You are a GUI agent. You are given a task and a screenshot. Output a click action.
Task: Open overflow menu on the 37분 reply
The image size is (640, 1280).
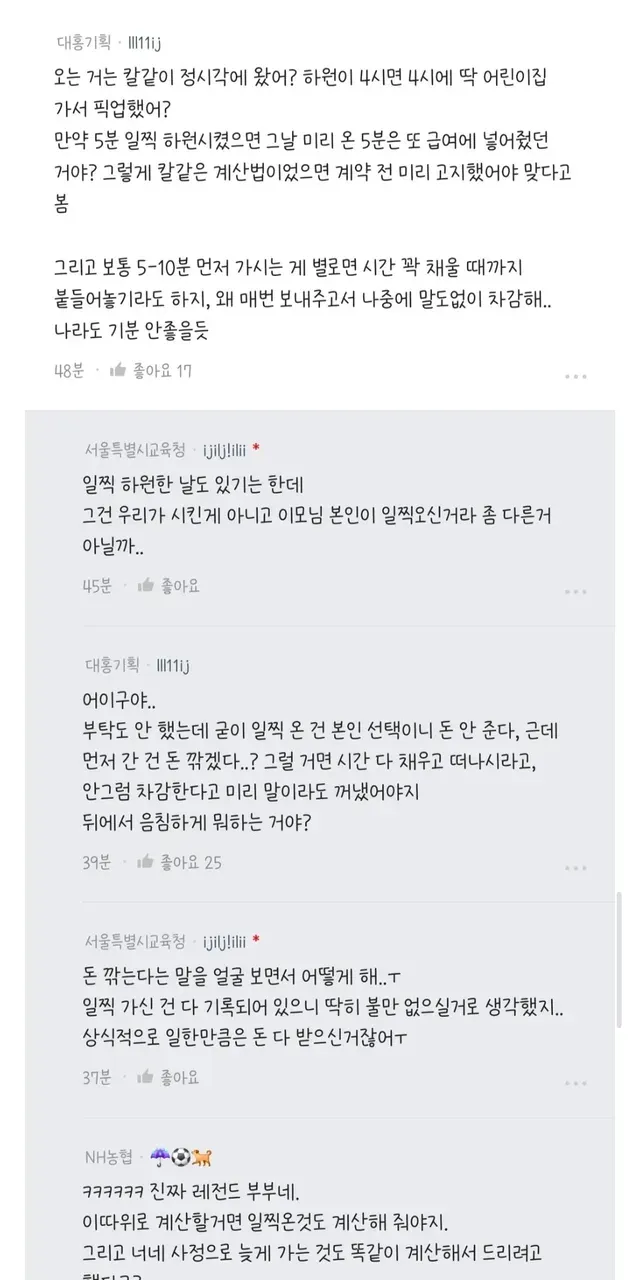click(x=575, y=1082)
